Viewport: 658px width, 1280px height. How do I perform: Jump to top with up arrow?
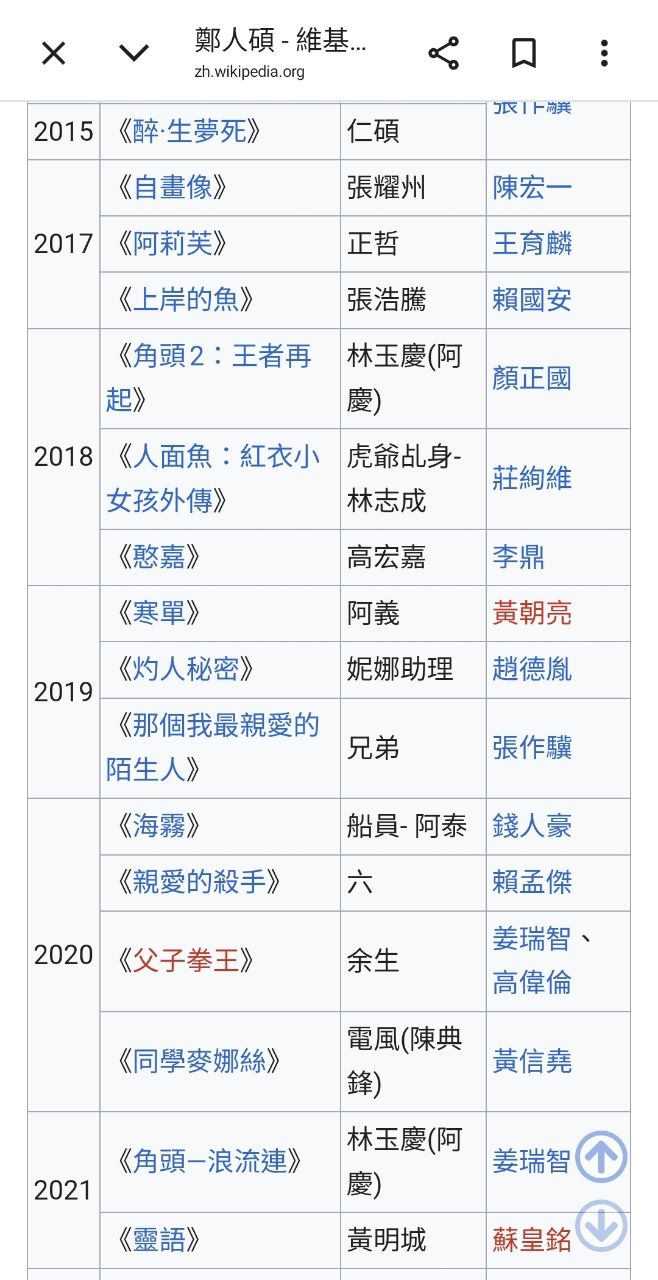[x=602, y=1157]
